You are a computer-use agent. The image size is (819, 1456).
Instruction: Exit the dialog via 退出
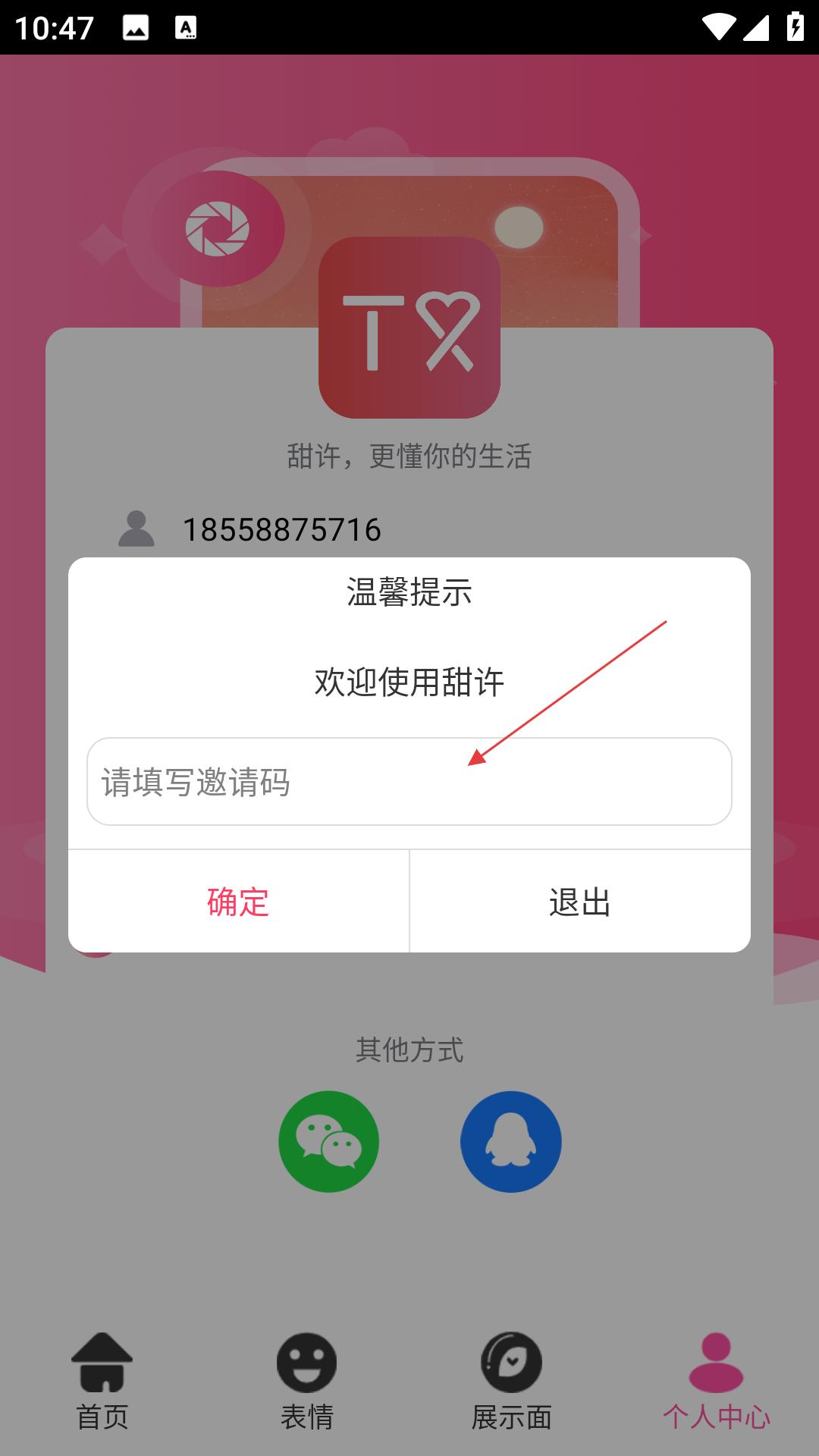[580, 901]
